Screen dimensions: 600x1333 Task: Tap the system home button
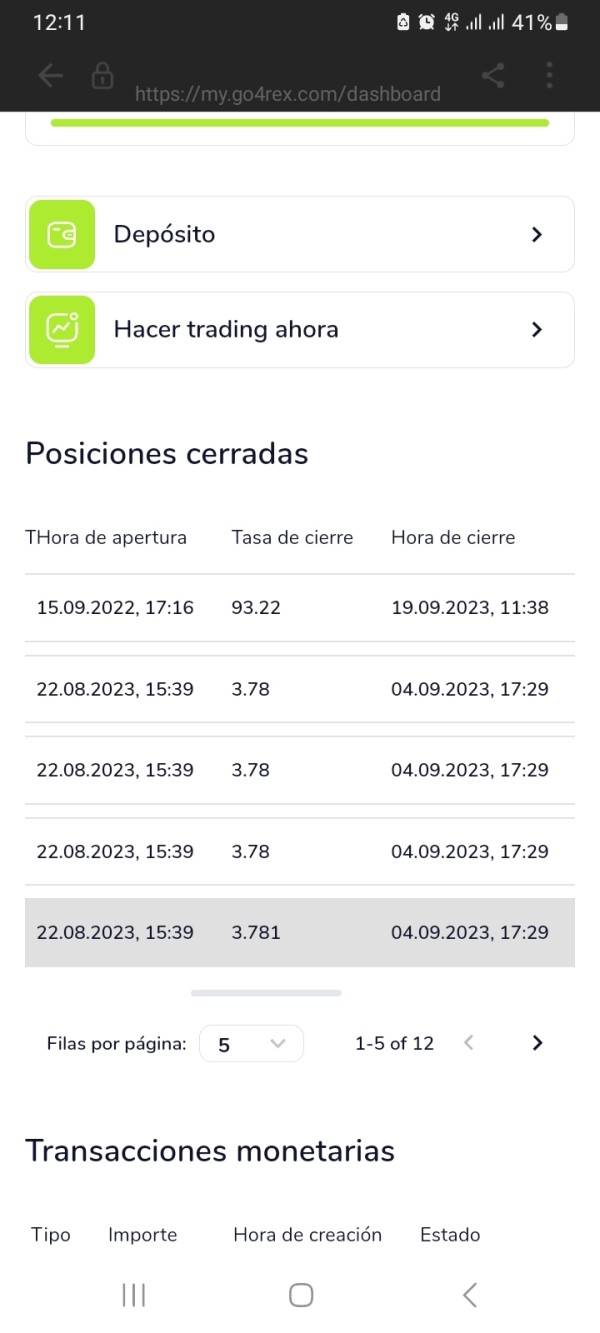(x=300, y=1295)
